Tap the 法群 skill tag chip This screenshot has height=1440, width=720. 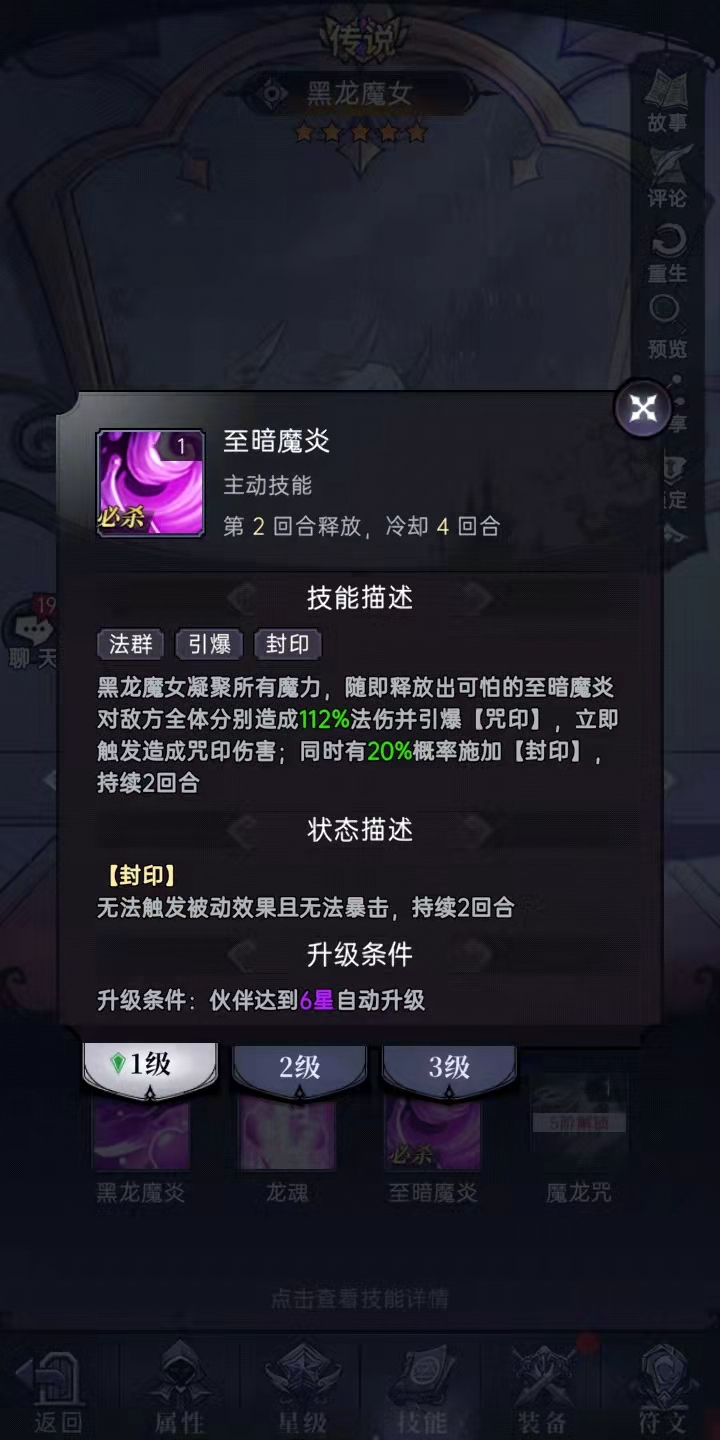(x=131, y=645)
